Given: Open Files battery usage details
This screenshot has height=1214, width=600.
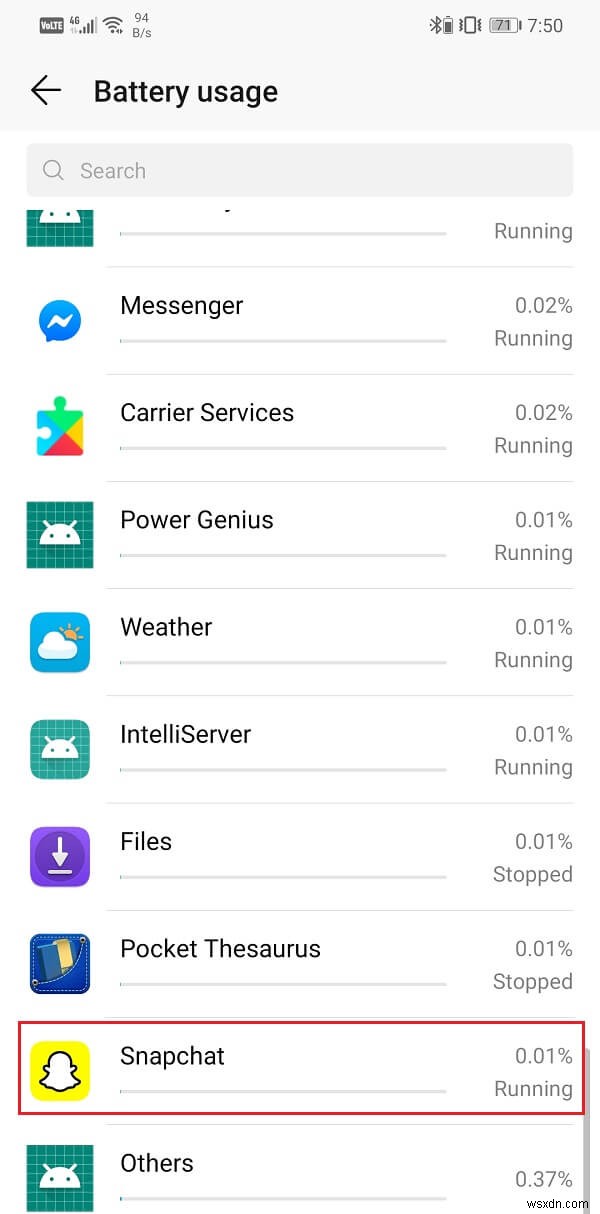Looking at the screenshot, I should [x=300, y=856].
